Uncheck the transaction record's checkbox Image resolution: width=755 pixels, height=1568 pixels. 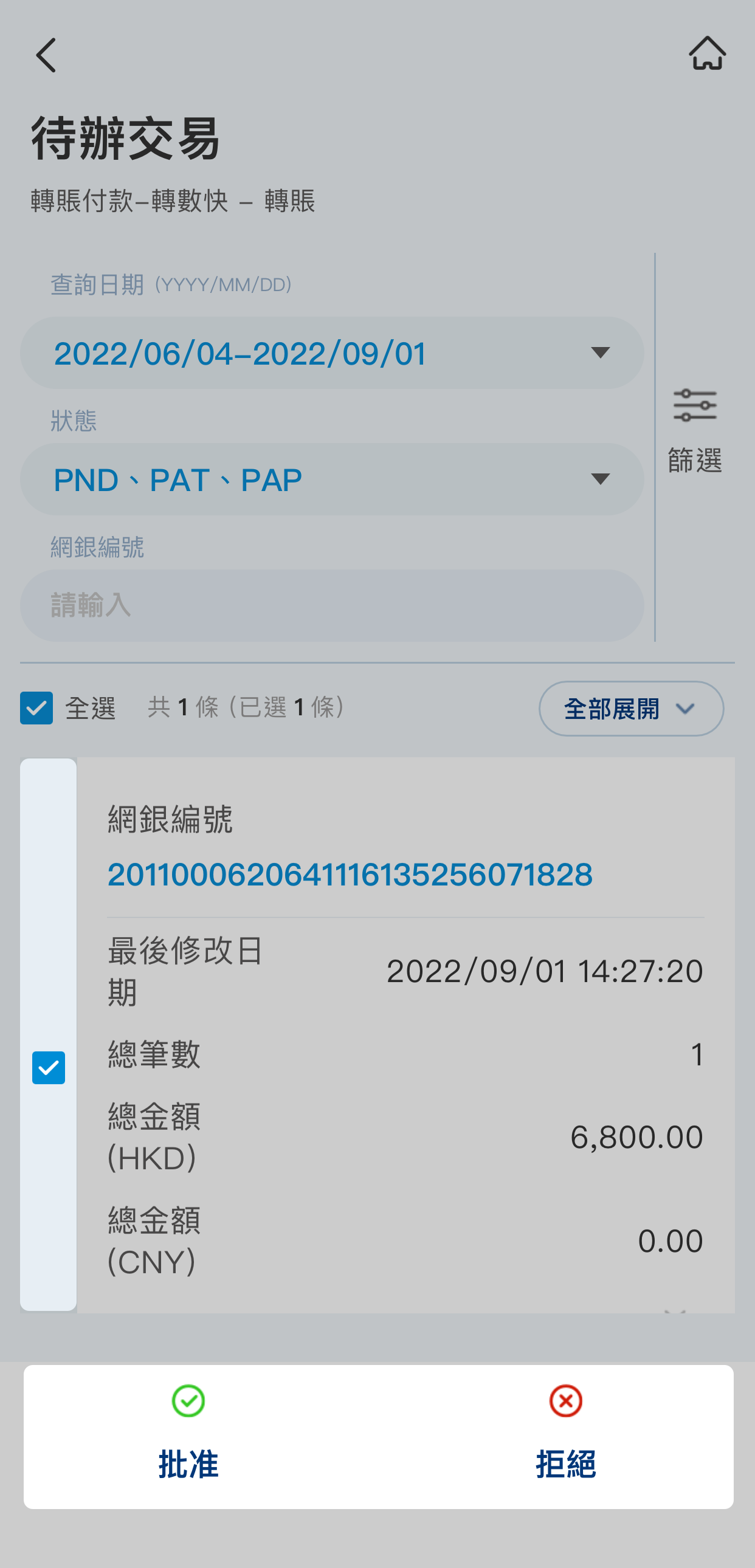click(x=49, y=1068)
